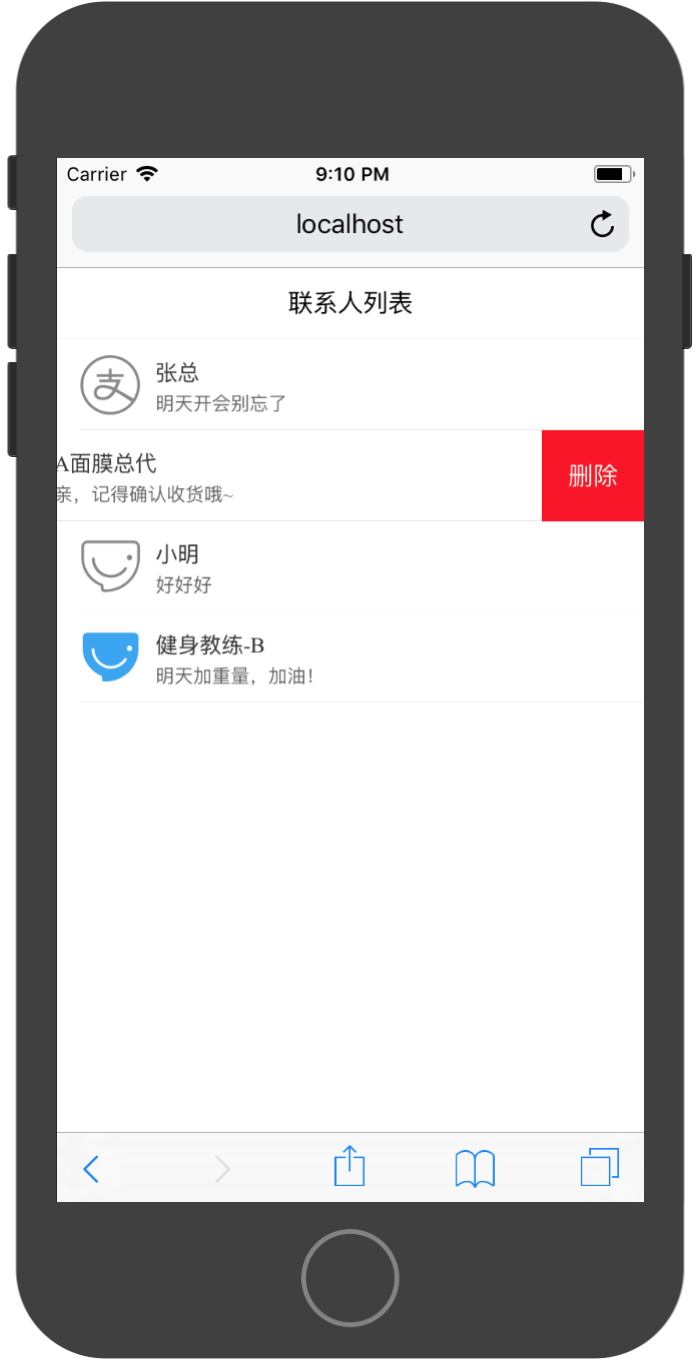700x1360 pixels.
Task: Go back in Safari
Action: coord(91,1168)
